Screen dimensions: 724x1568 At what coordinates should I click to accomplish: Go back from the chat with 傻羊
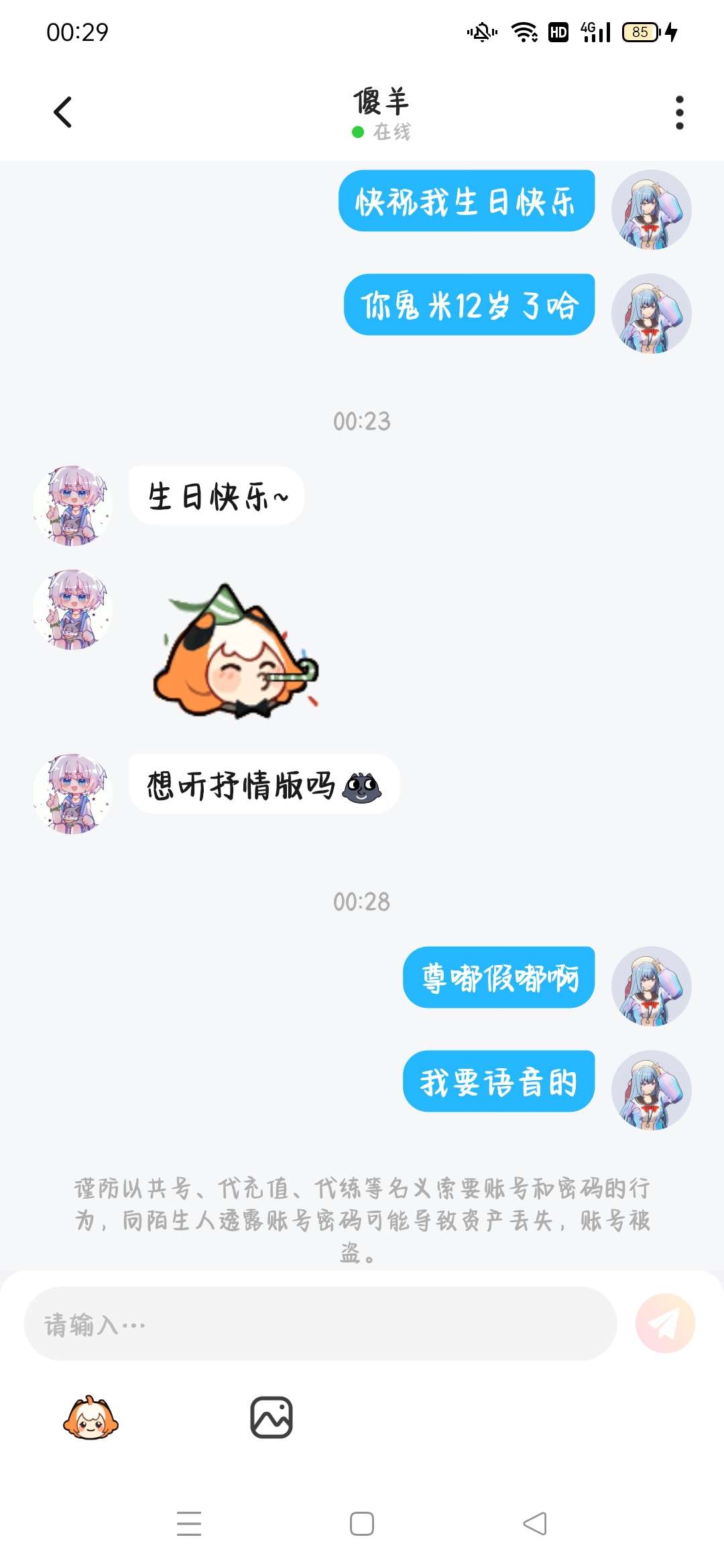[x=62, y=112]
